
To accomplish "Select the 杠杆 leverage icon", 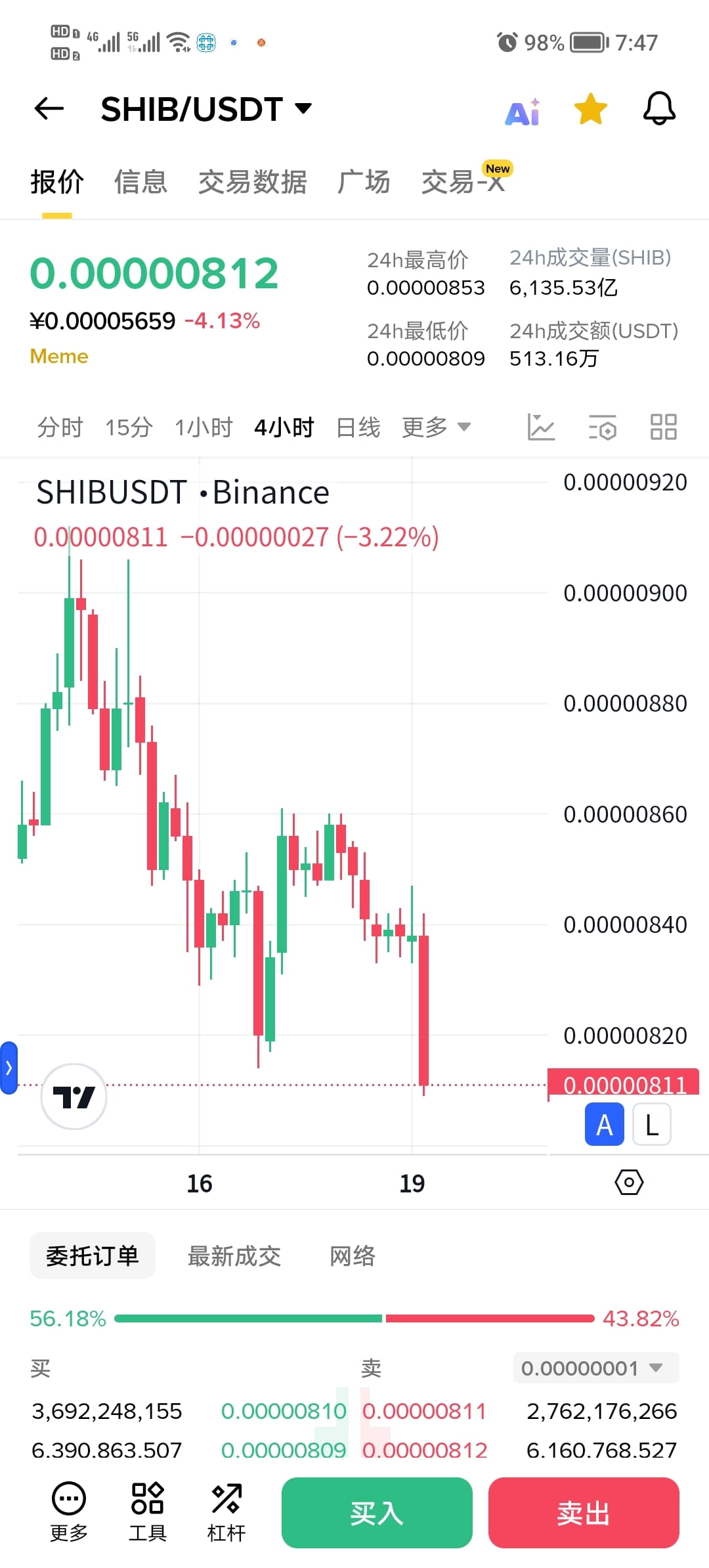I will tap(226, 1510).
